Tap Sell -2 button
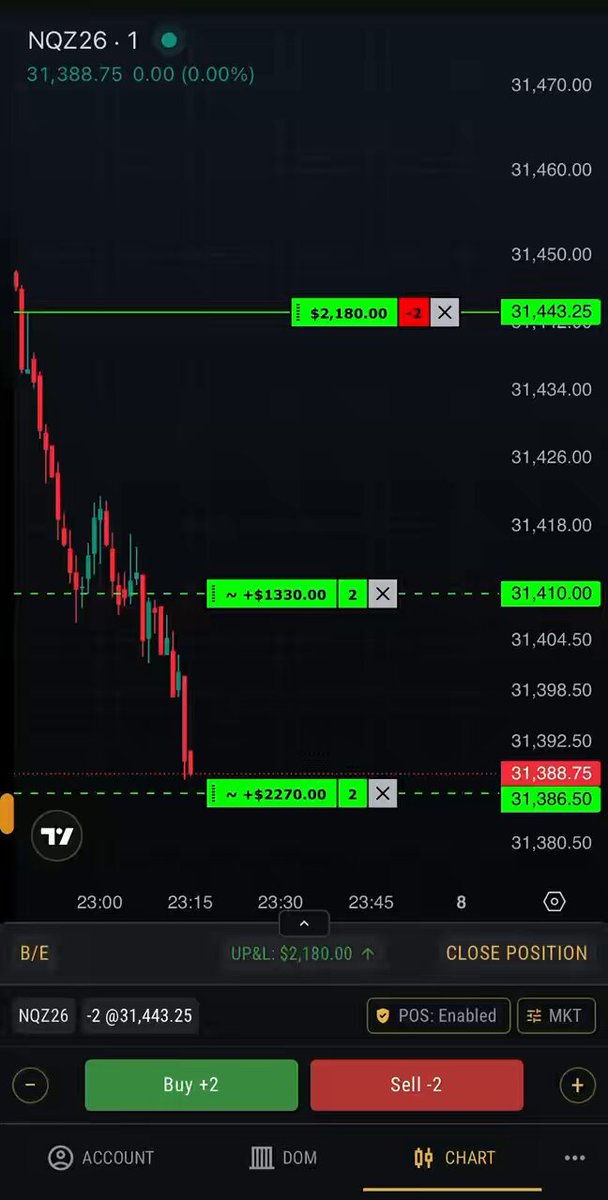608x1200 pixels. (416, 1085)
